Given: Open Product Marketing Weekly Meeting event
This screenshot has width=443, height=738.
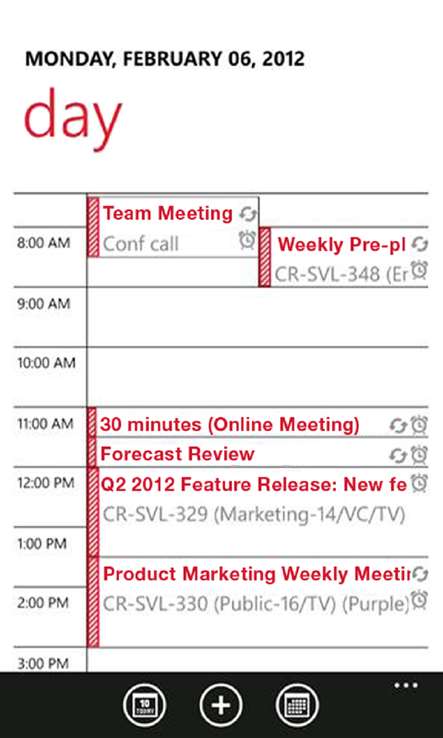Looking at the screenshot, I should tap(258, 602).
